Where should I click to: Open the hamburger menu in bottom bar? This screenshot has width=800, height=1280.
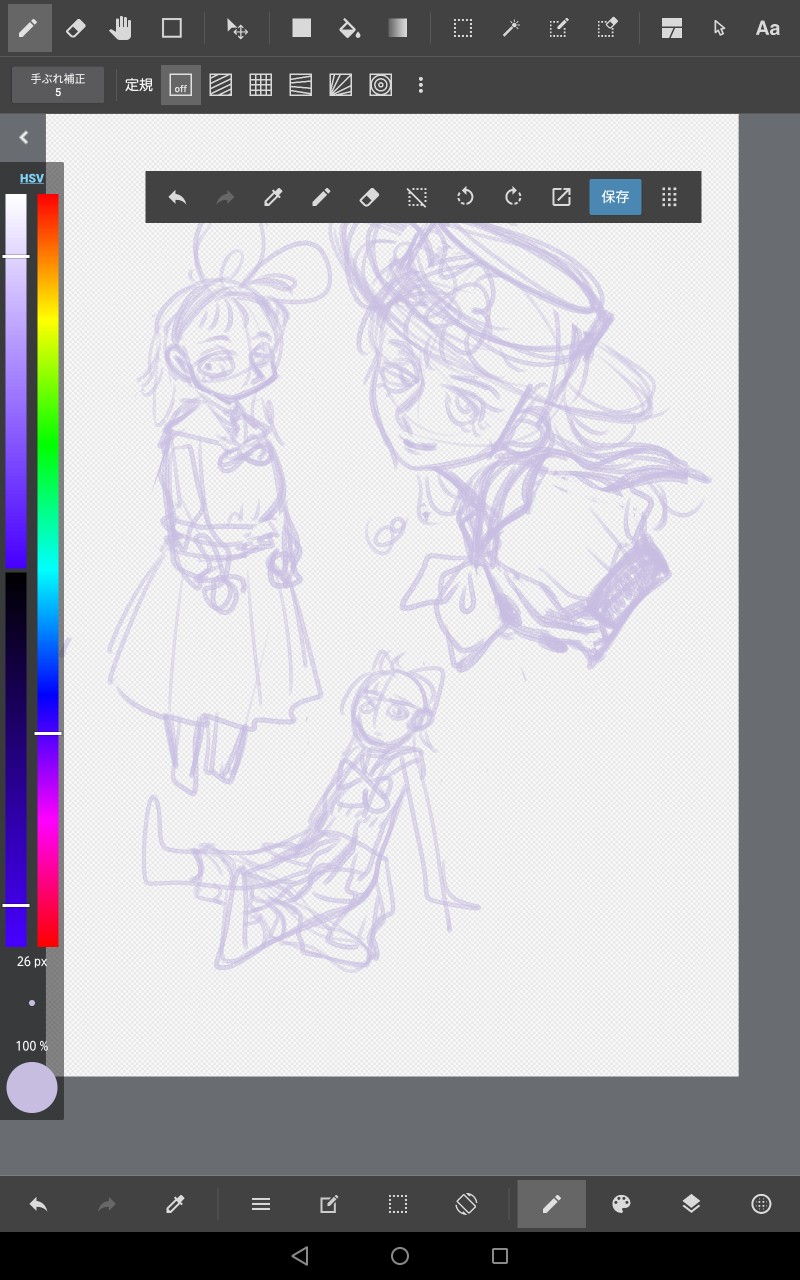[261, 1204]
